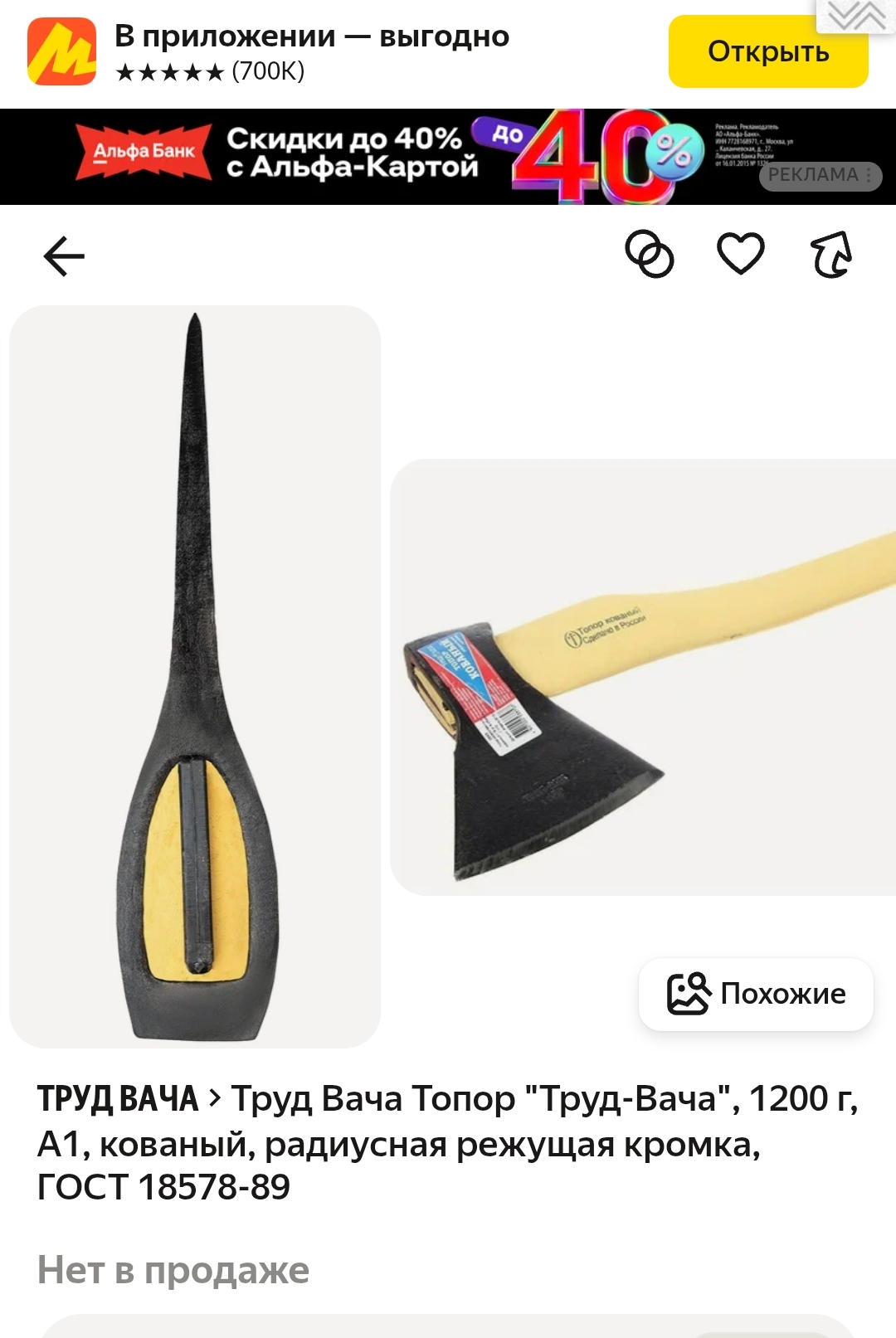Add this axe to comparison
Viewport: 896px width, 1338px height.
(649, 254)
